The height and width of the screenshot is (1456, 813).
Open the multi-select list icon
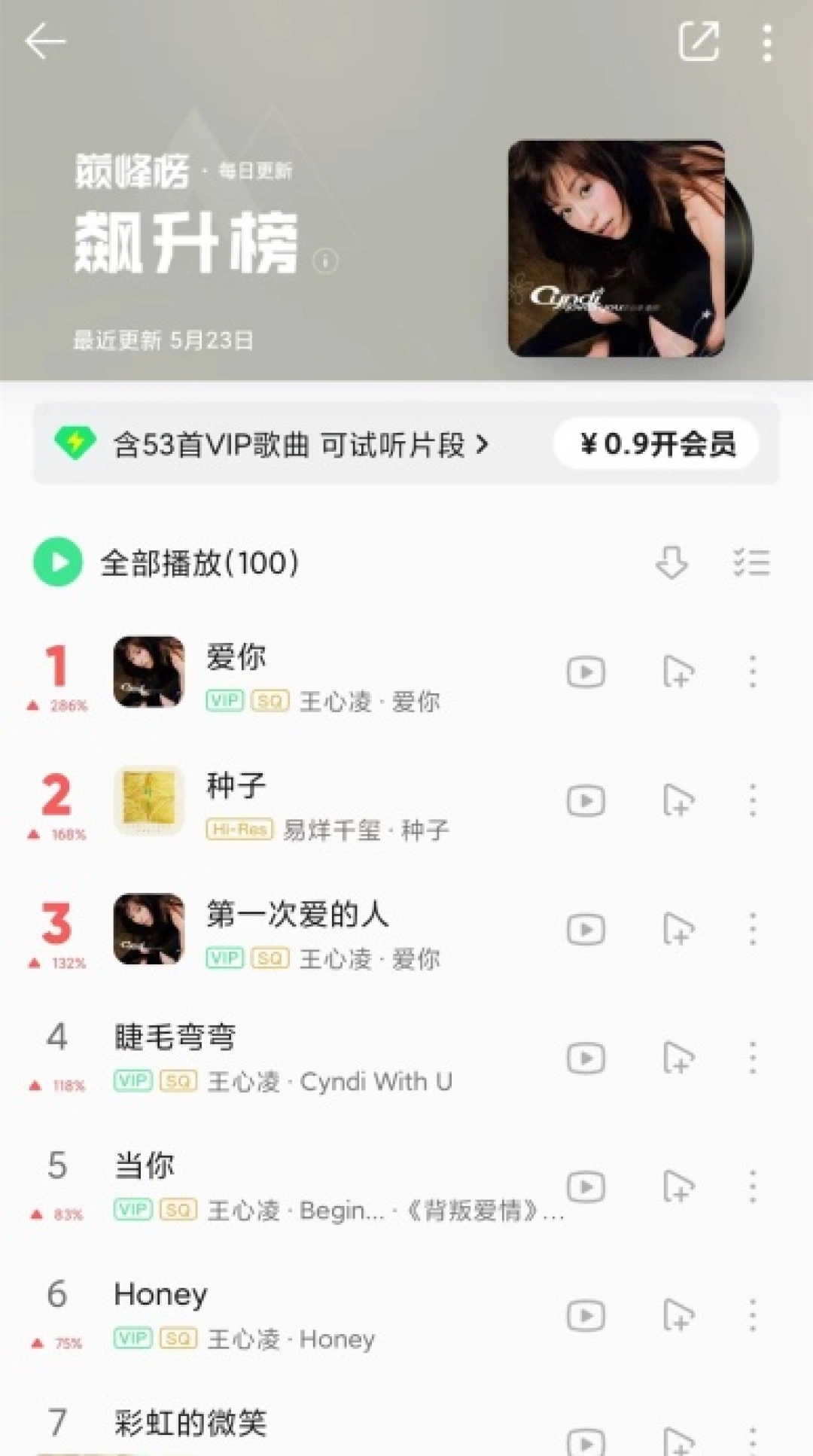coord(751,562)
